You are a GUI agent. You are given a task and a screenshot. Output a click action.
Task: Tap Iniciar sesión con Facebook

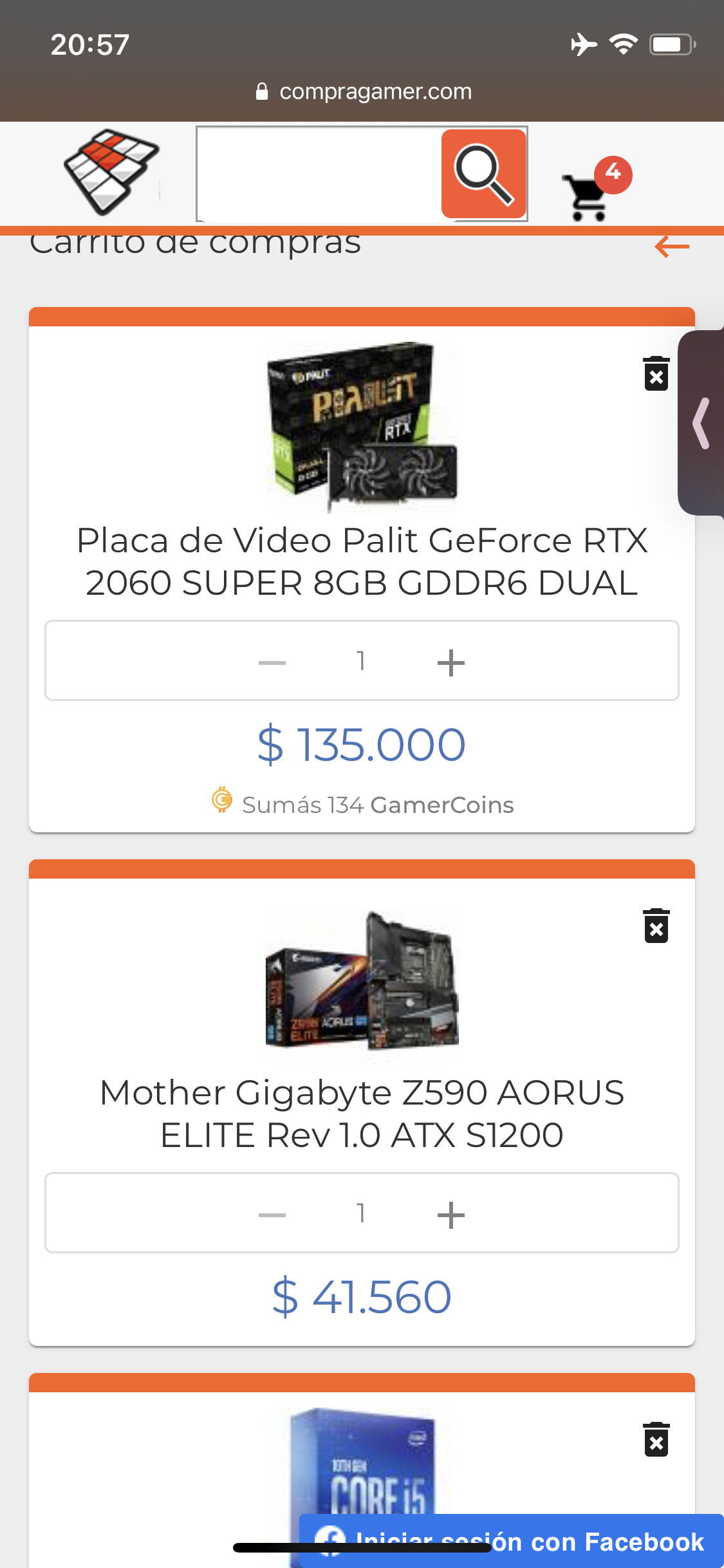512,1541
